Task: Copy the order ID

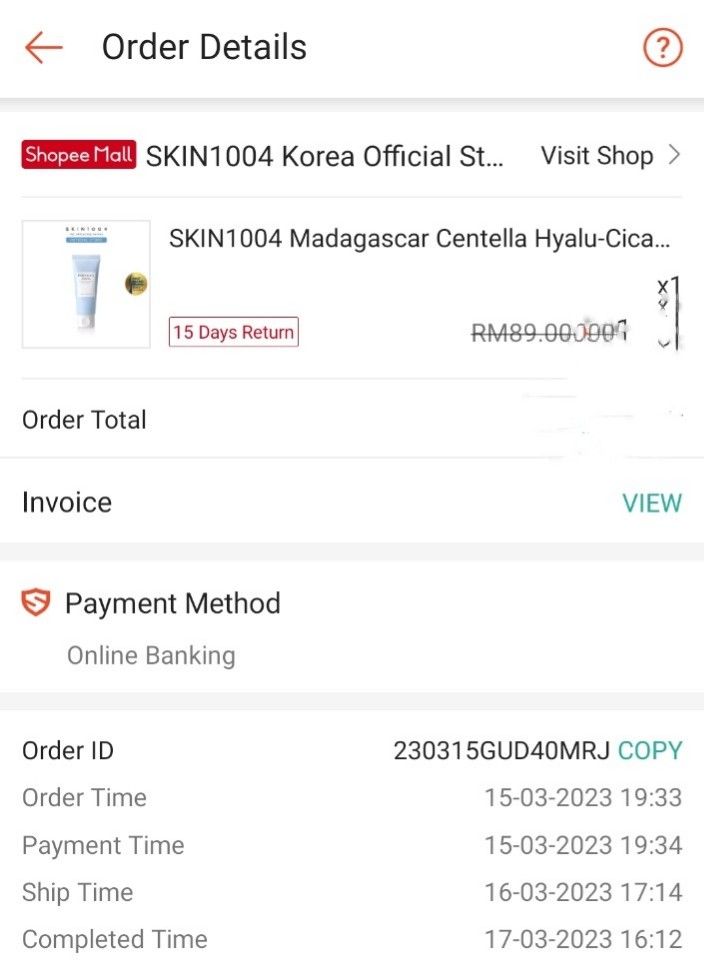Action: (x=650, y=750)
